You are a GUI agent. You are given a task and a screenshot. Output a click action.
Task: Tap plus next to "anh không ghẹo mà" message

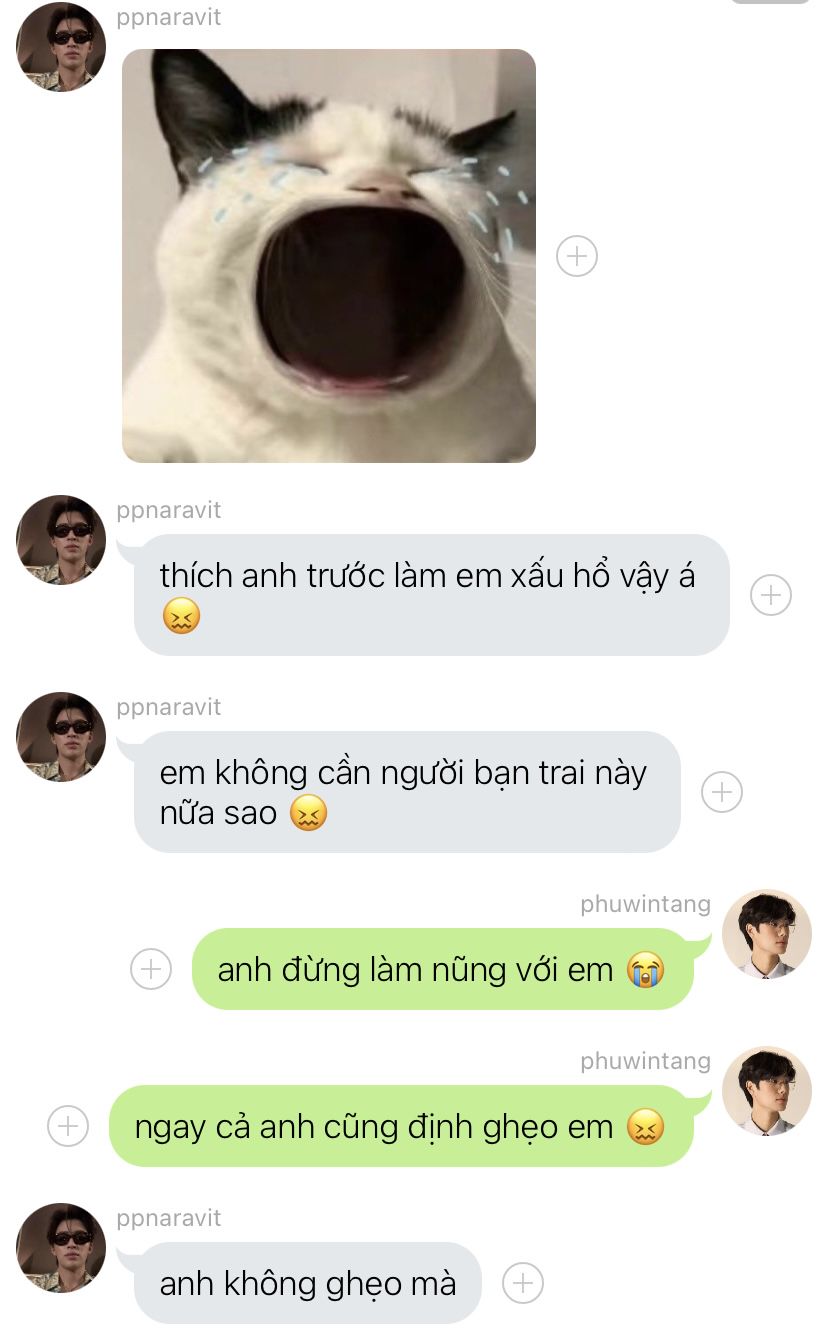tap(523, 1283)
